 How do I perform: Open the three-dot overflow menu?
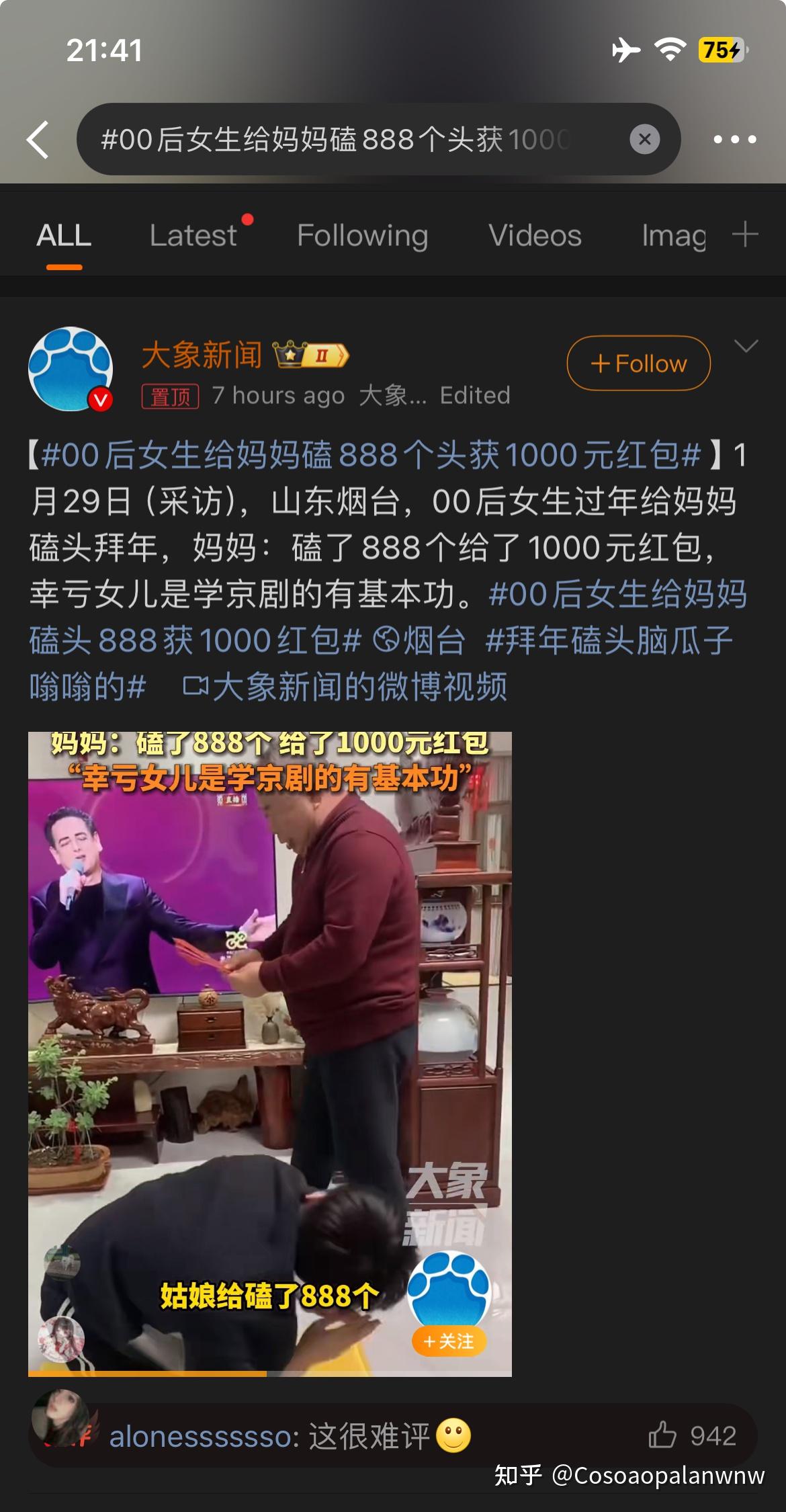pyautogui.click(x=734, y=140)
